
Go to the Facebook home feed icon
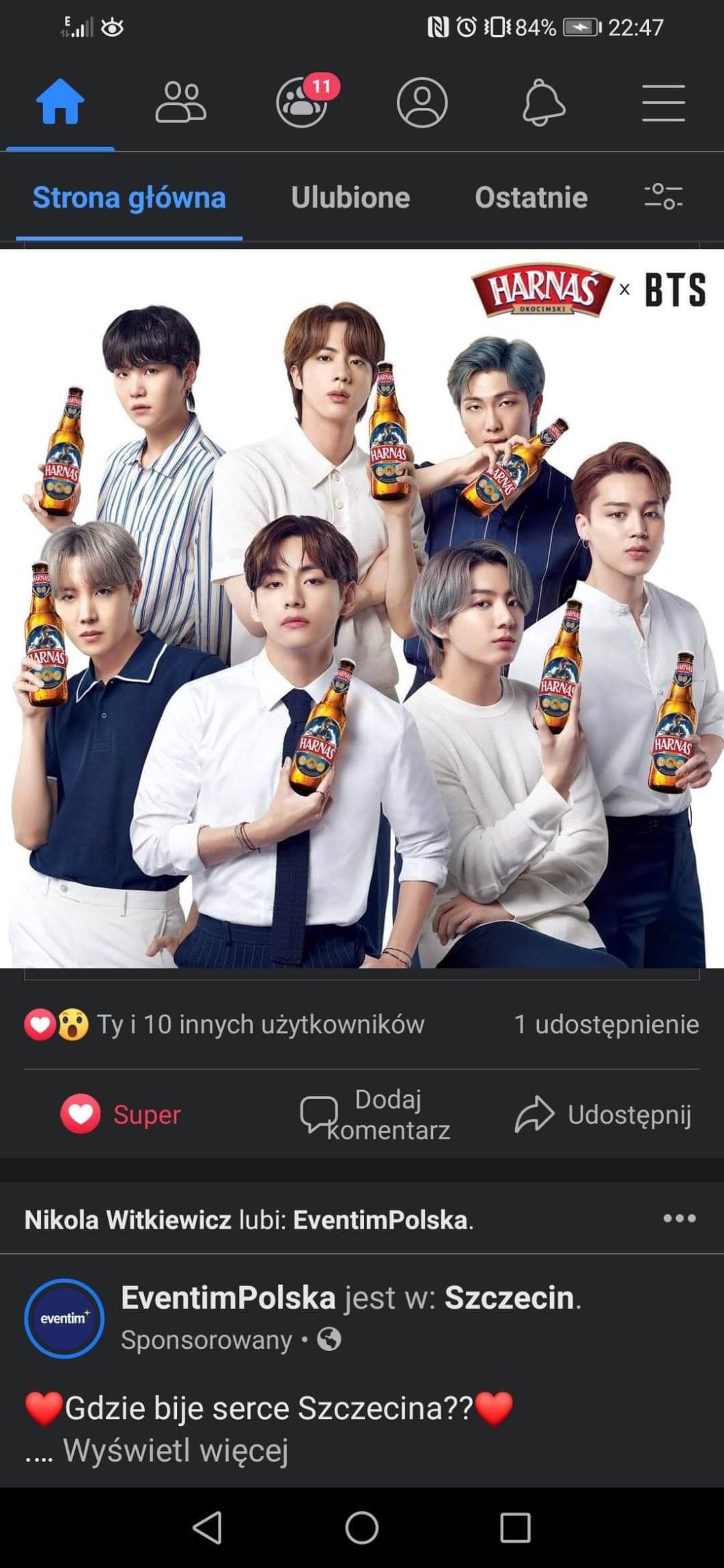(60, 103)
